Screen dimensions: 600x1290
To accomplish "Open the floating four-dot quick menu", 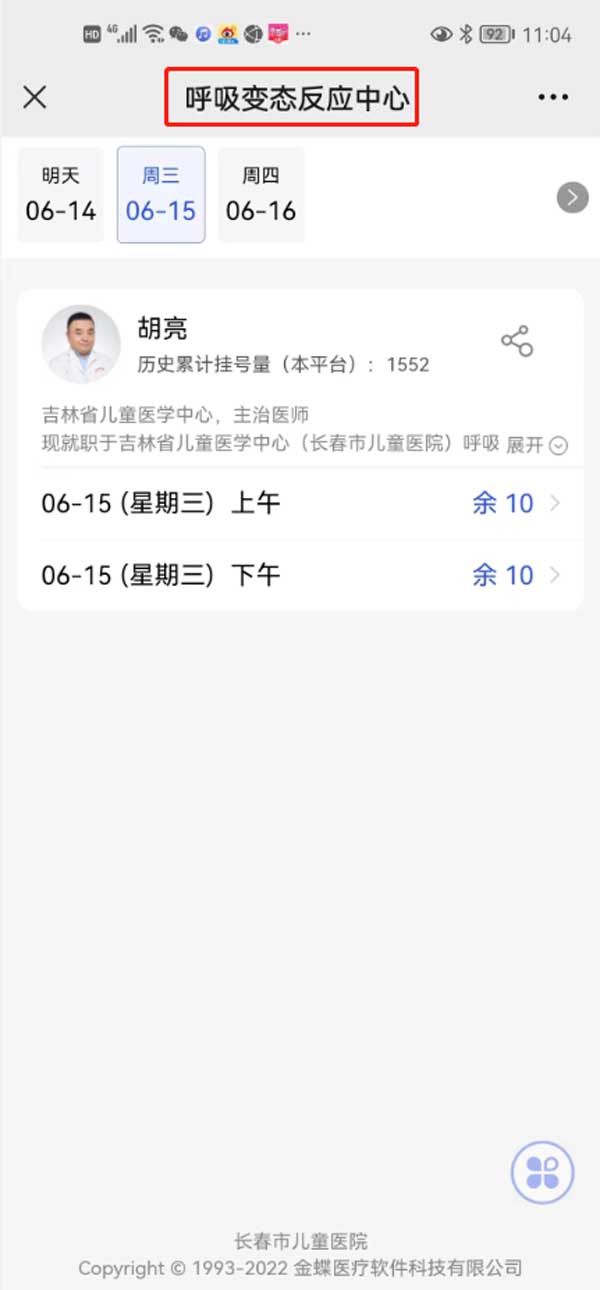I will (542, 1172).
